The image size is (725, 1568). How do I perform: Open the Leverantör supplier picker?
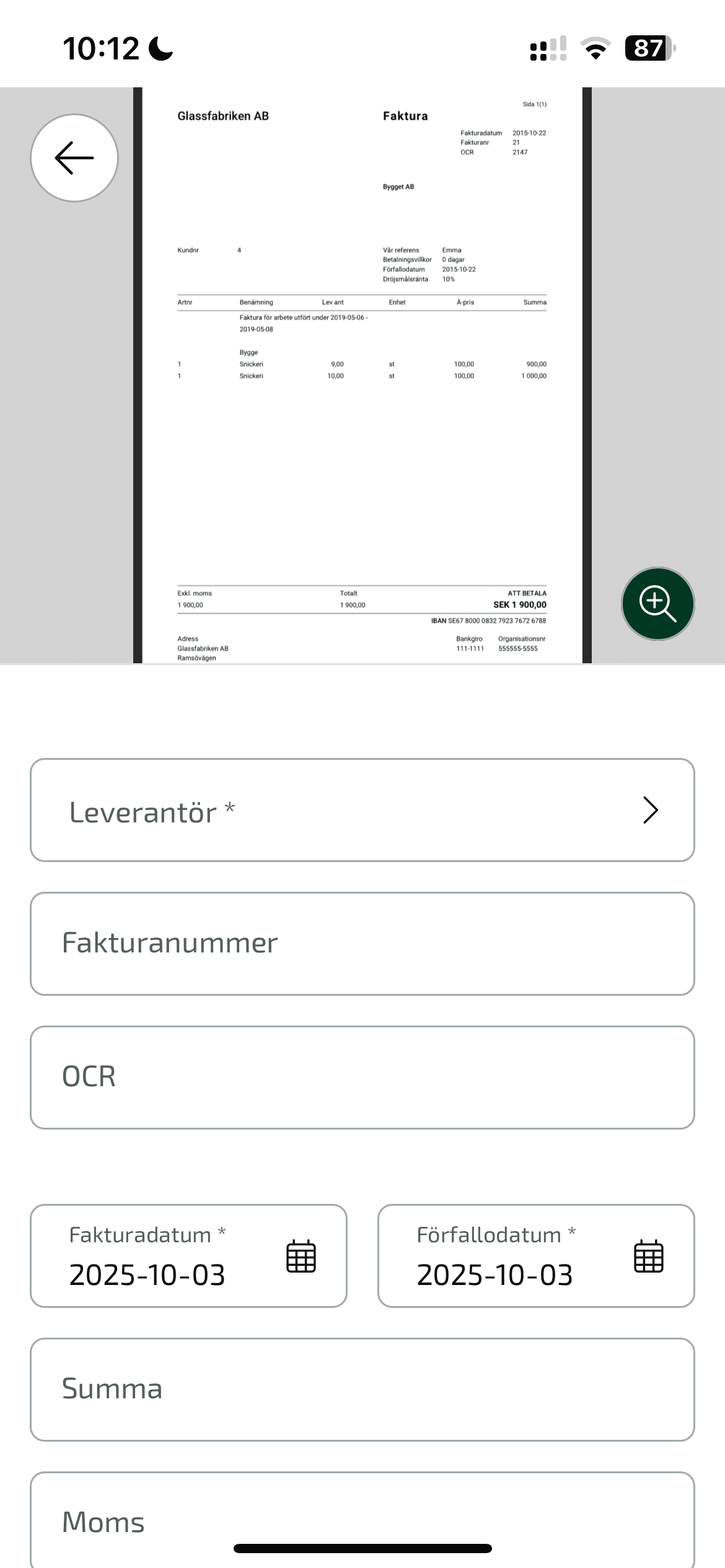pos(362,810)
